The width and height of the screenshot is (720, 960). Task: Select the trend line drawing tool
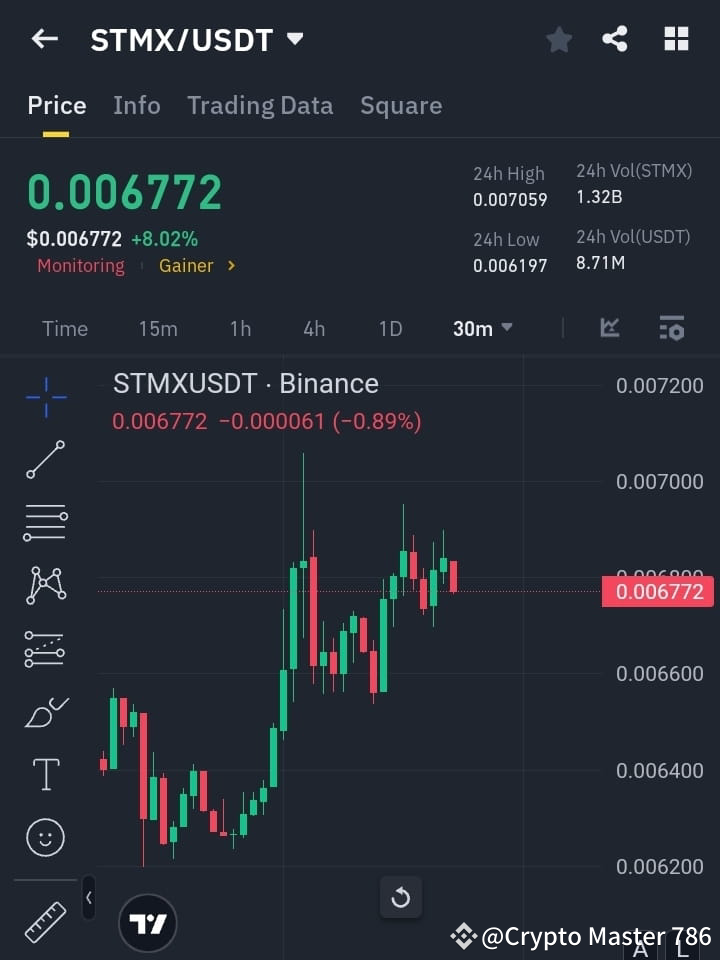(x=44, y=461)
